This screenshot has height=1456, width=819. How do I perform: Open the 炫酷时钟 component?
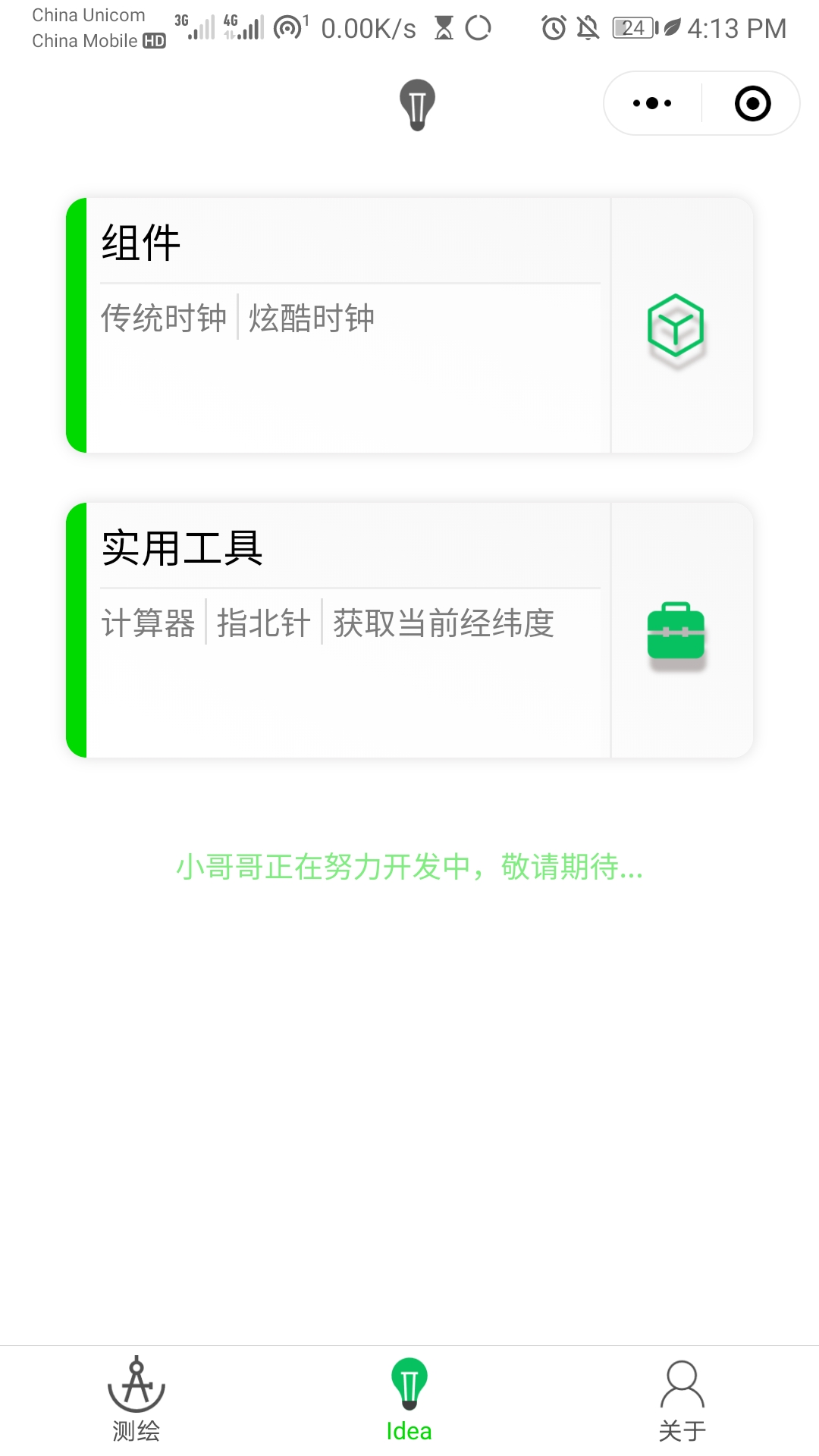click(310, 318)
